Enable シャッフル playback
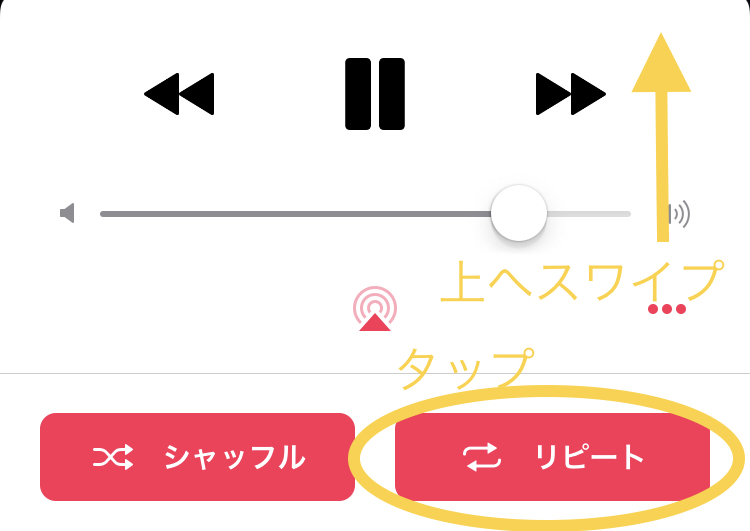Screen dimensions: 750x531 point(197,457)
